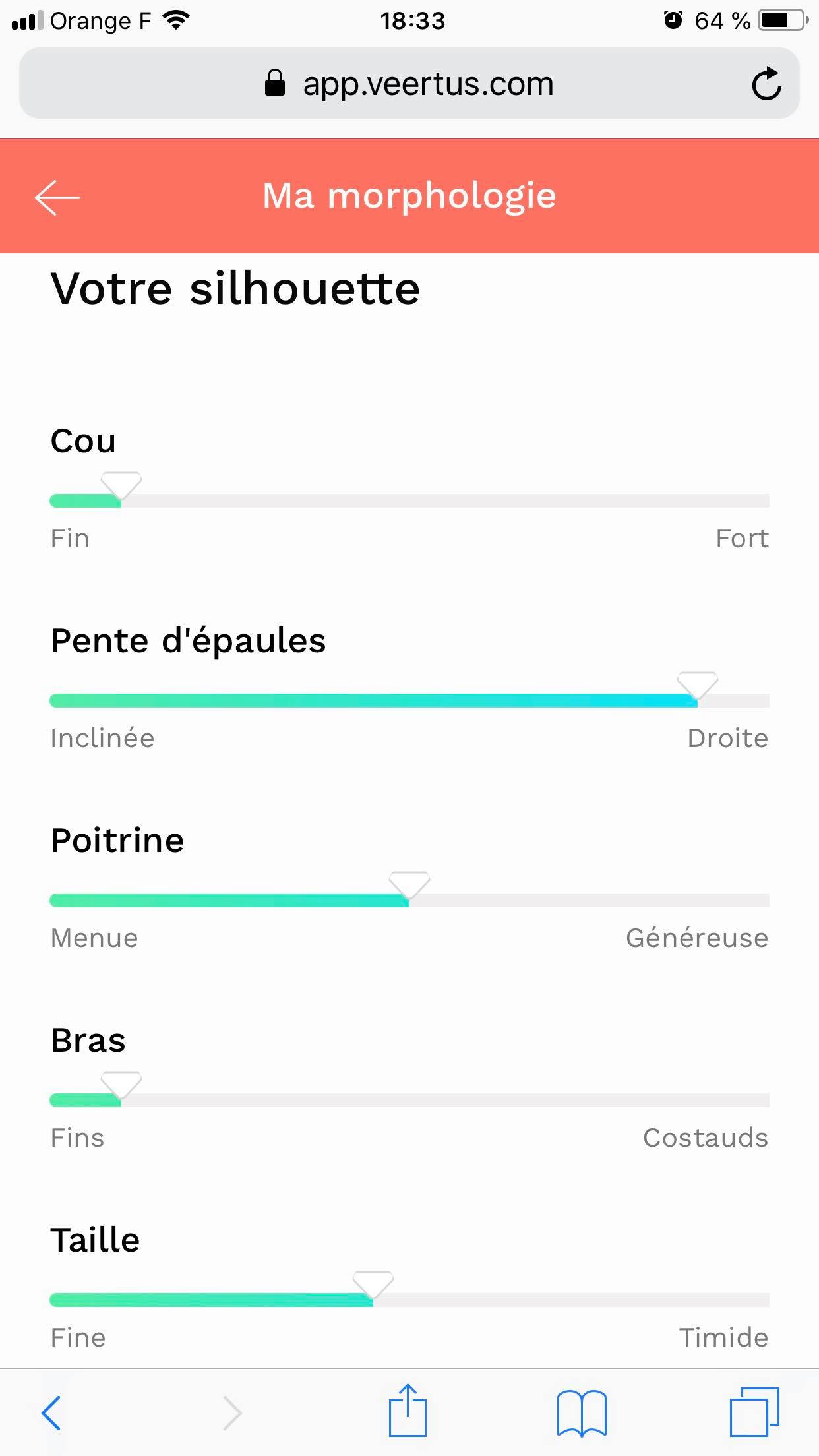The height and width of the screenshot is (1456, 819).
Task: Show open Safari tabs
Action: (x=754, y=1412)
